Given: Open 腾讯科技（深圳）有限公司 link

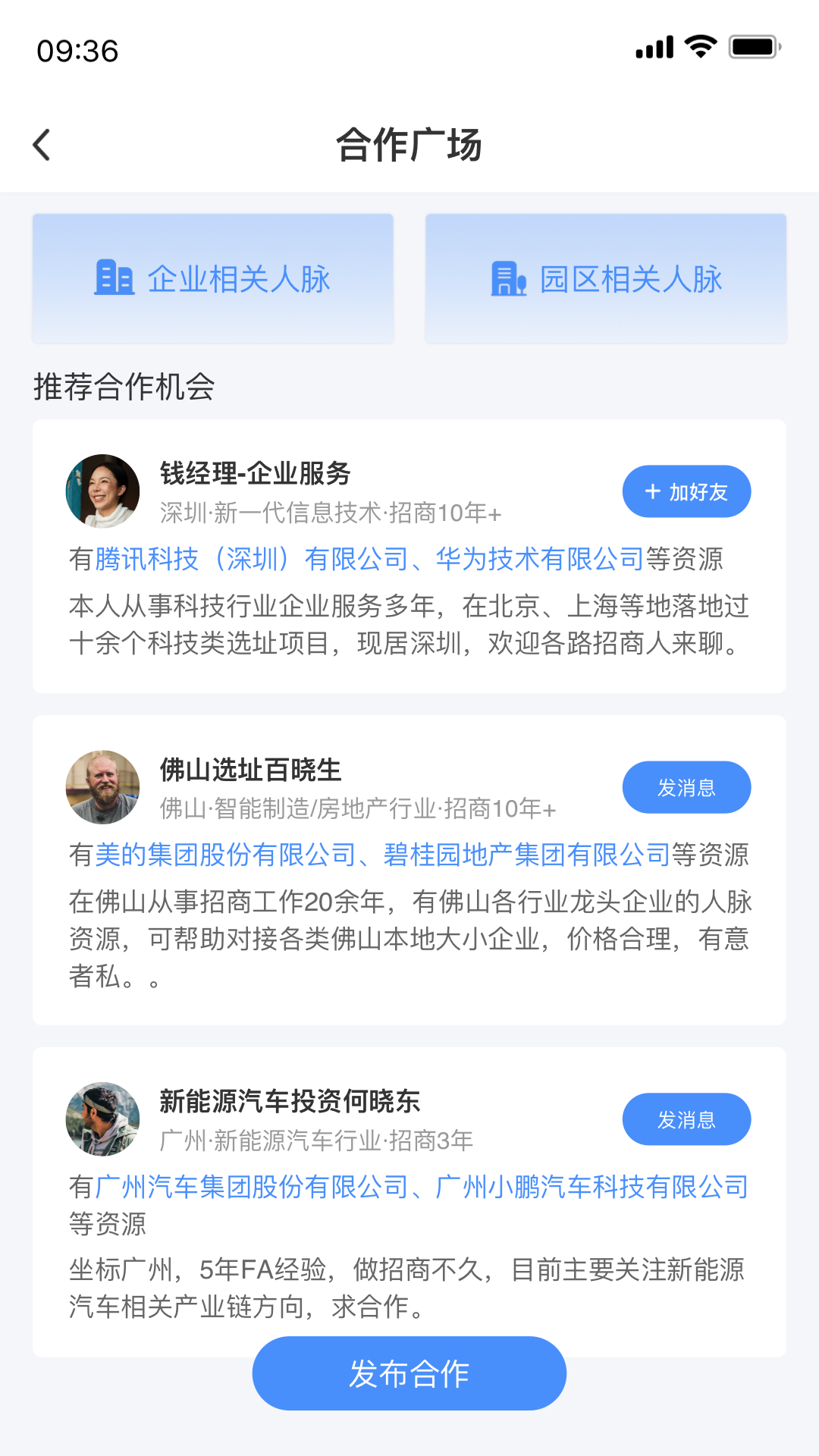Looking at the screenshot, I should (x=252, y=560).
